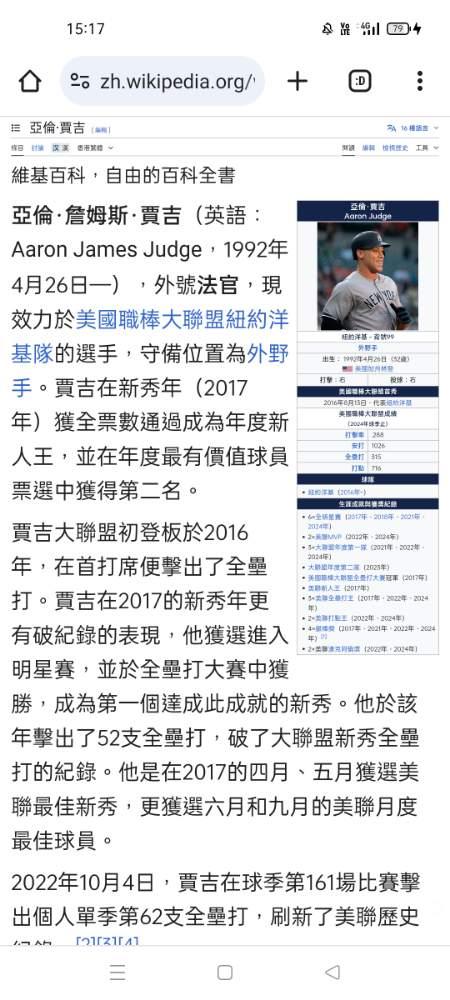
Task: Open the browser three-dot overflow menu
Action: [419, 81]
